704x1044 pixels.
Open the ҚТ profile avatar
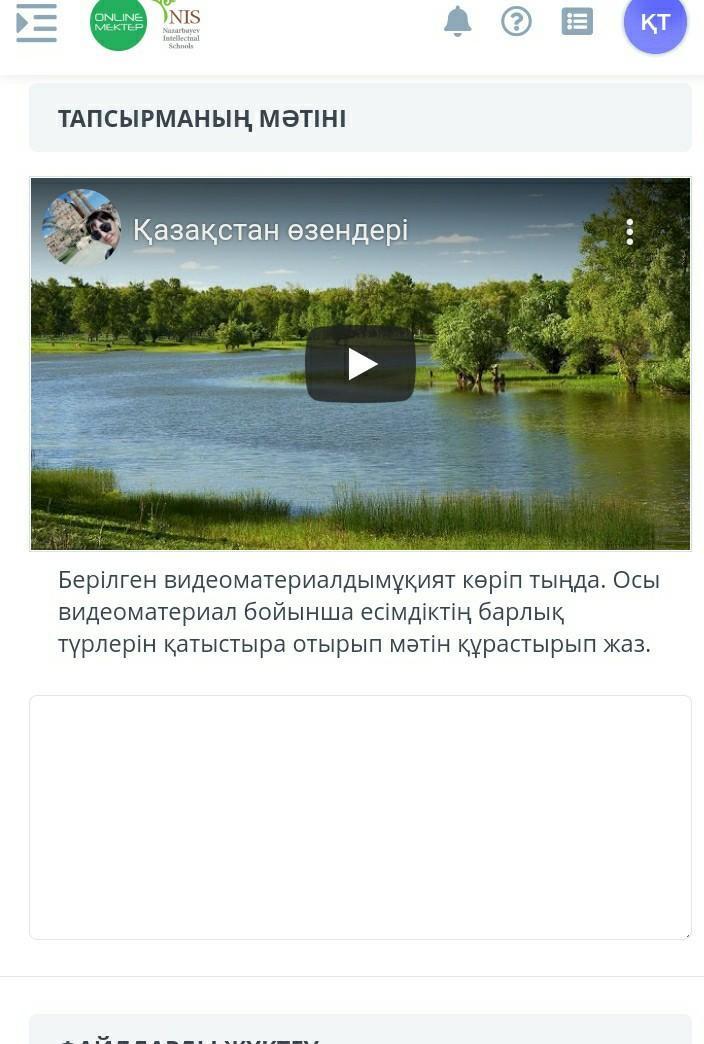click(x=655, y=23)
